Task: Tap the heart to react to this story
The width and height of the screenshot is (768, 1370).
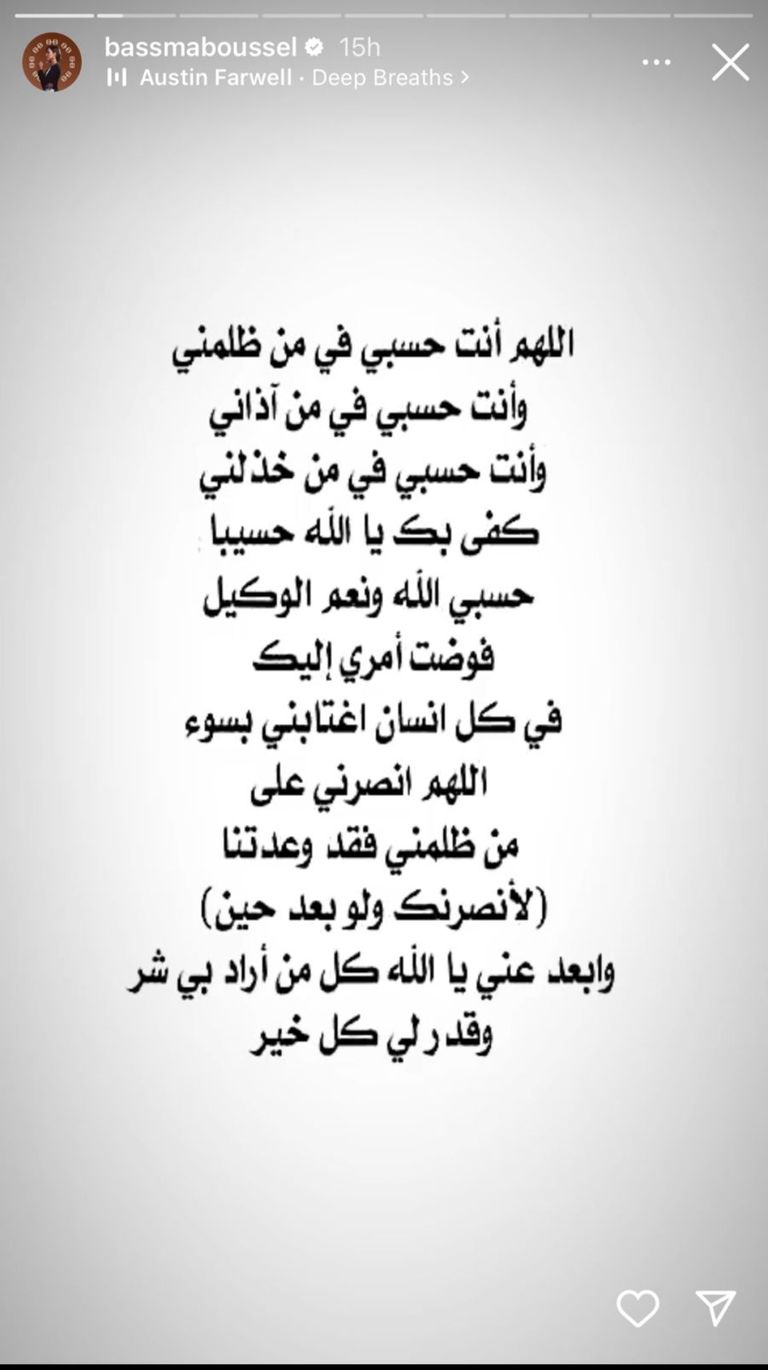Action: tap(637, 1307)
